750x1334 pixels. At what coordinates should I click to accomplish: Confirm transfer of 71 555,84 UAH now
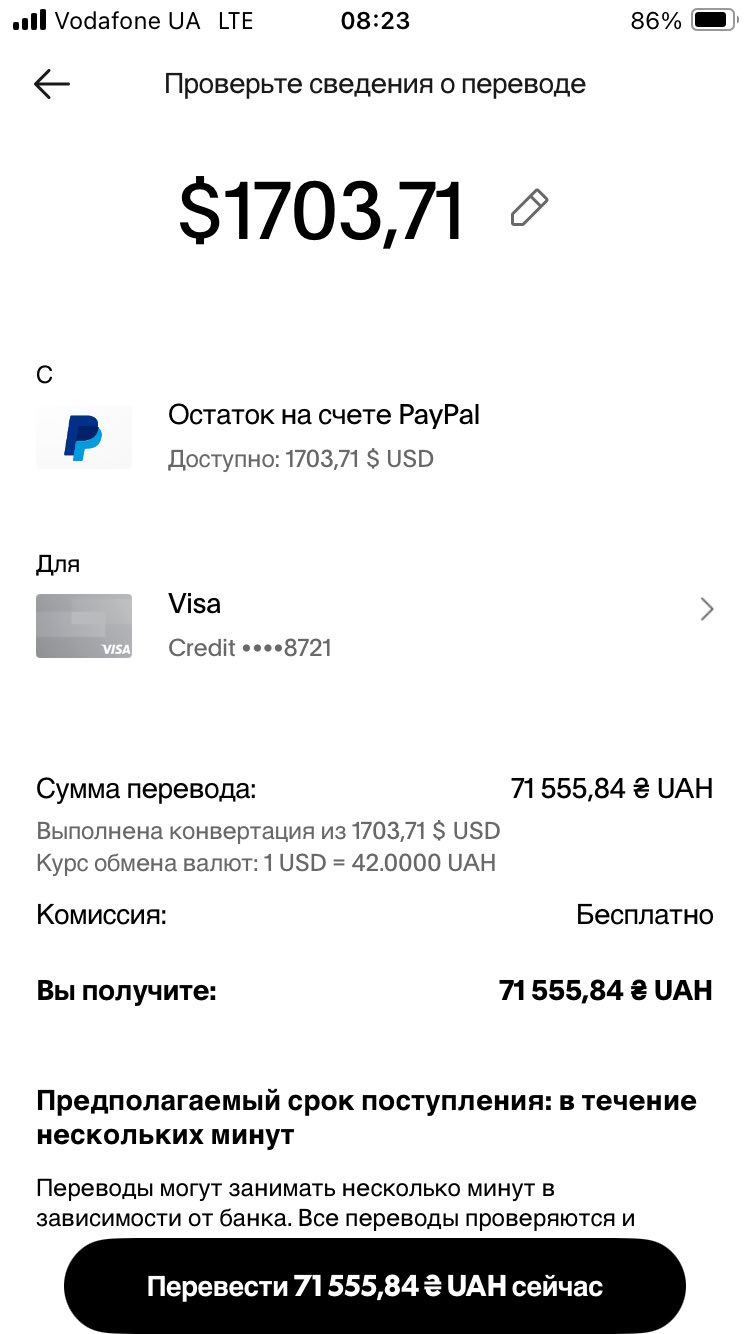click(x=375, y=1286)
